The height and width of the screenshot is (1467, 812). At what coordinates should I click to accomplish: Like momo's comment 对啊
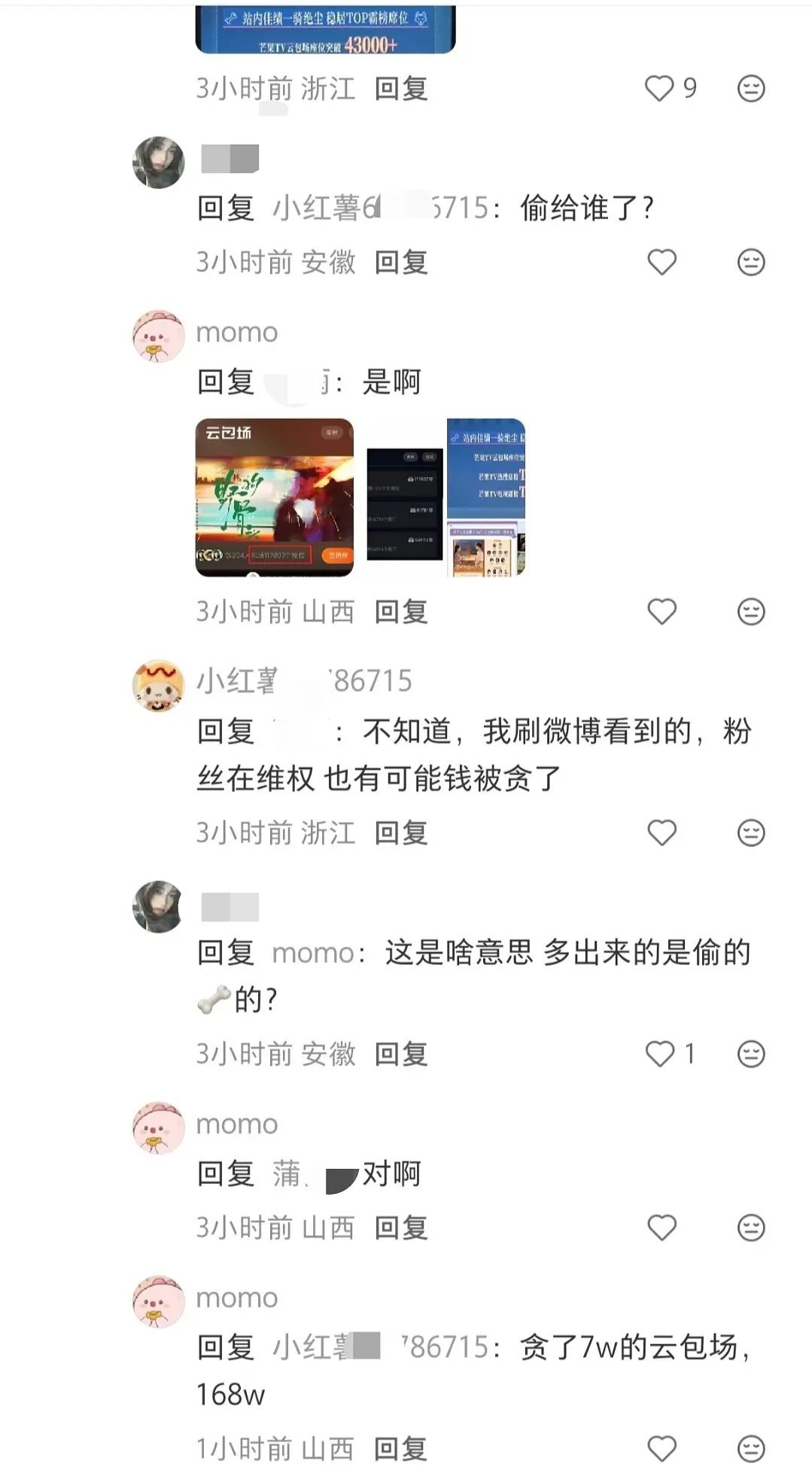[661, 1228]
